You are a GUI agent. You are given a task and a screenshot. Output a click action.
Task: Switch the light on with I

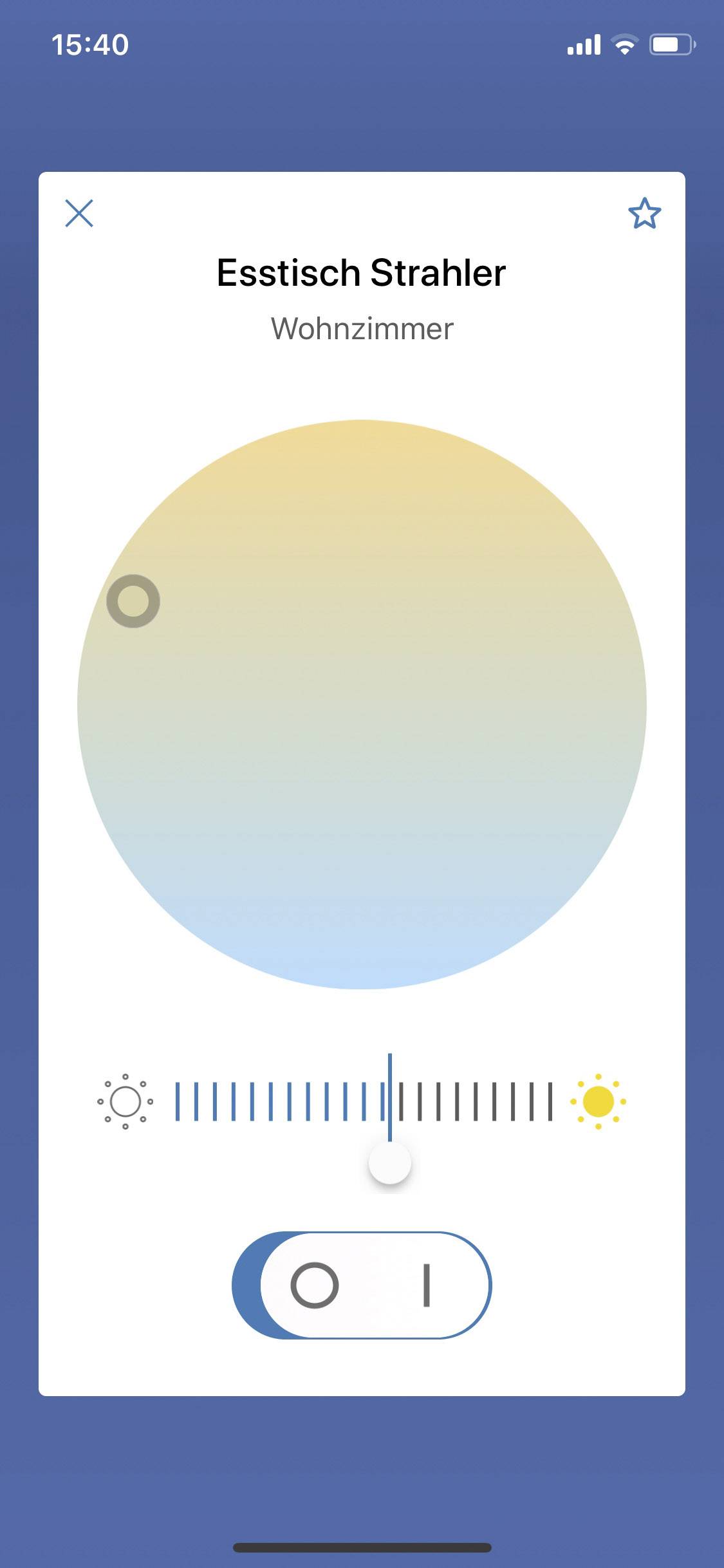point(426,1285)
